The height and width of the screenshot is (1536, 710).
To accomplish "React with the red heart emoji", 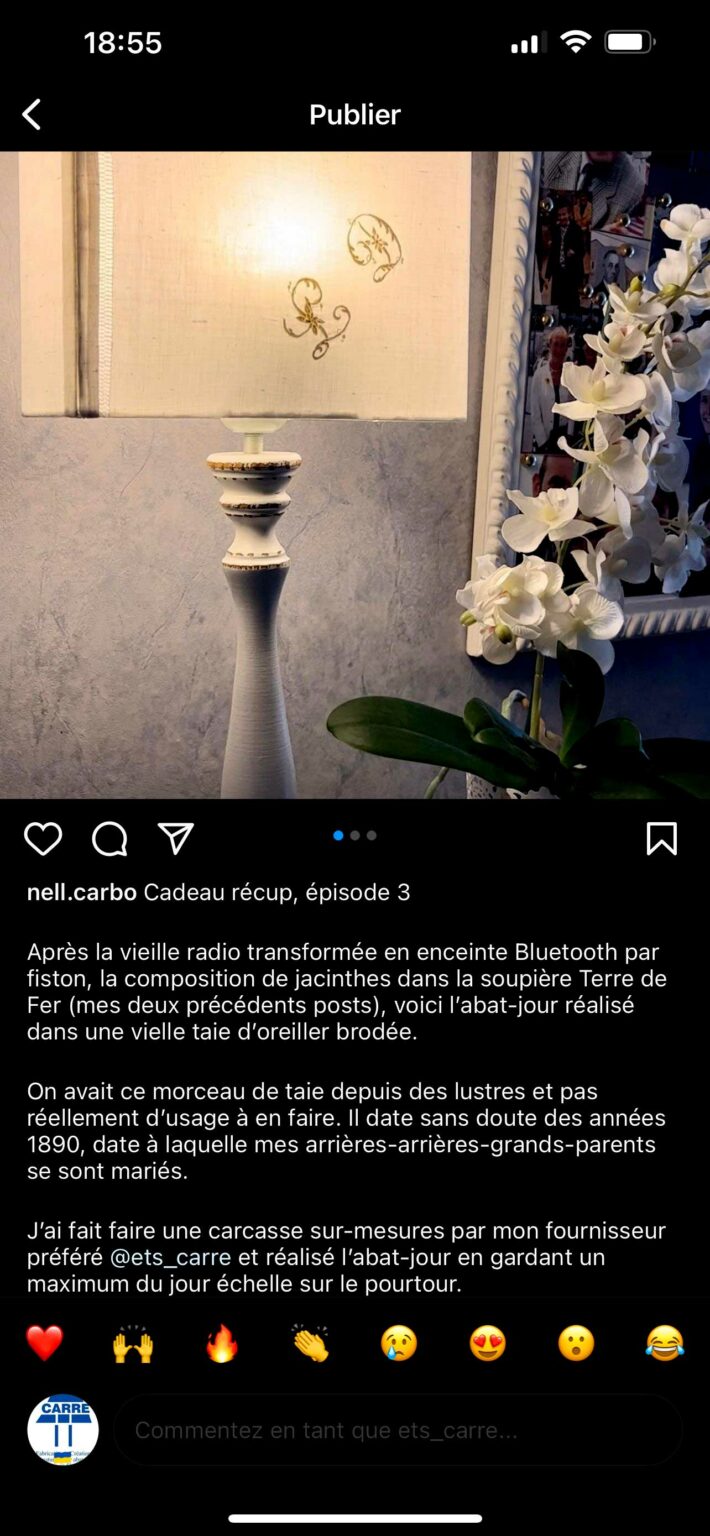I will tap(44, 1343).
